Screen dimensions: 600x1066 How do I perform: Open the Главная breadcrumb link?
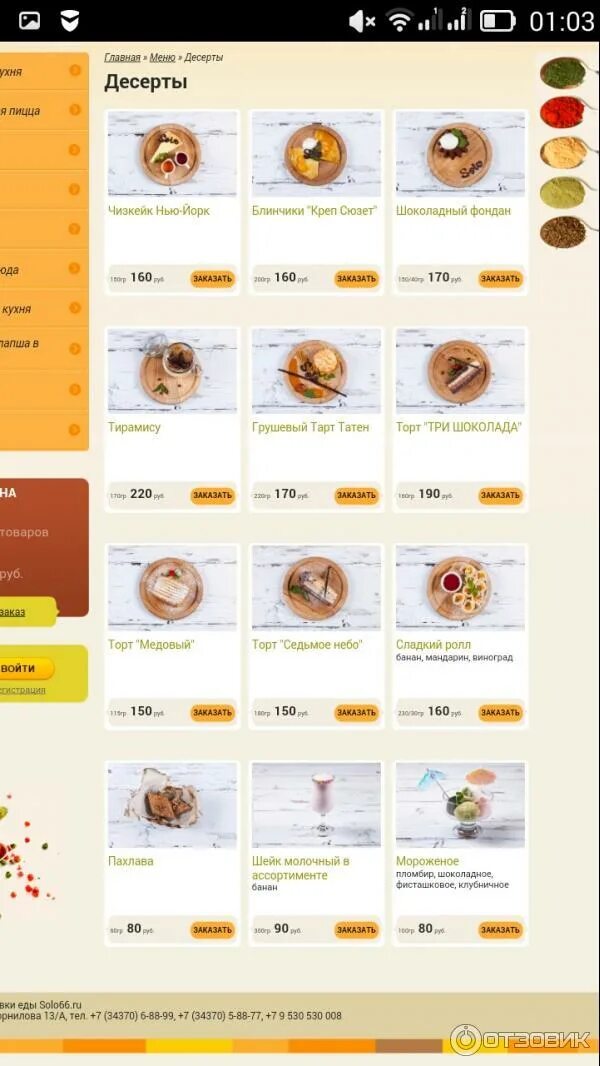point(122,58)
